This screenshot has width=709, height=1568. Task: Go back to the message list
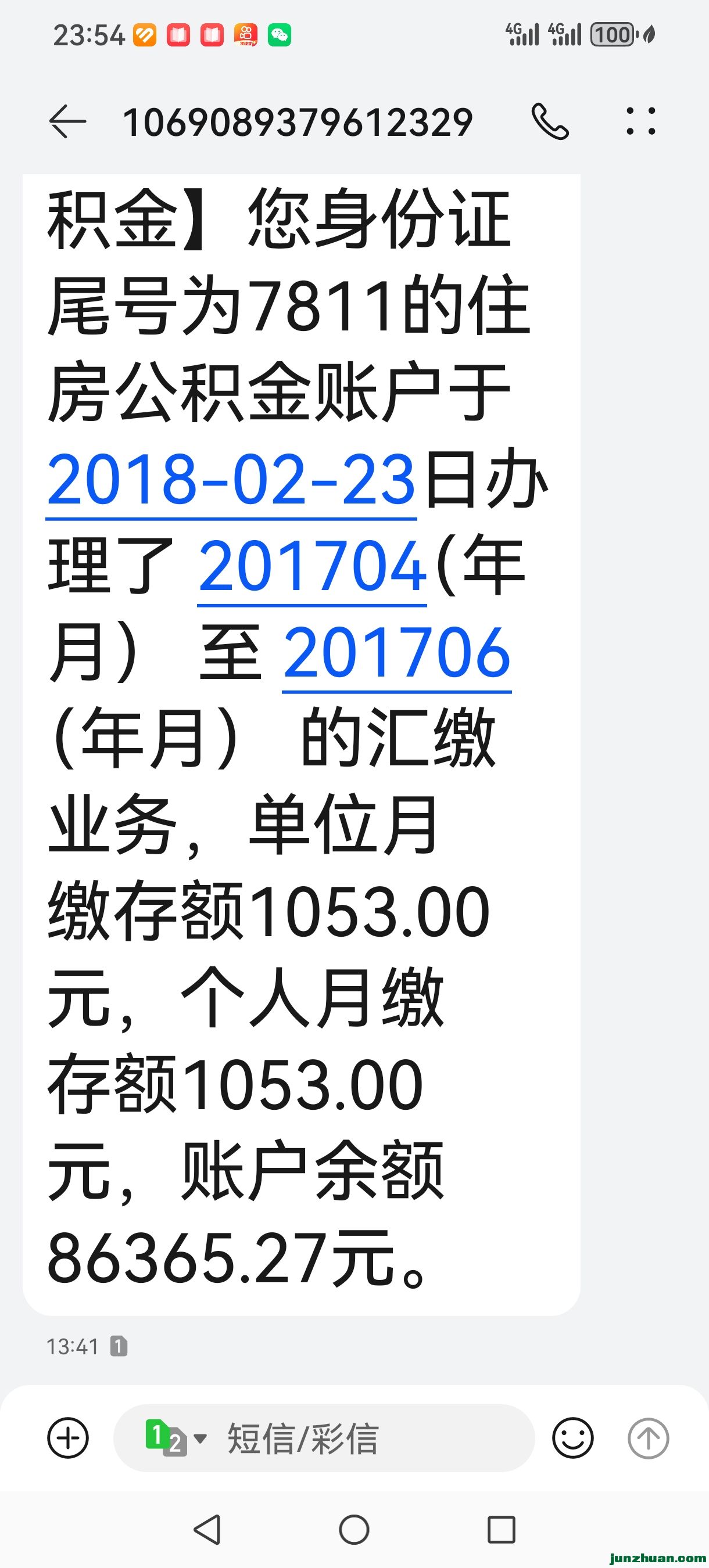(x=67, y=122)
